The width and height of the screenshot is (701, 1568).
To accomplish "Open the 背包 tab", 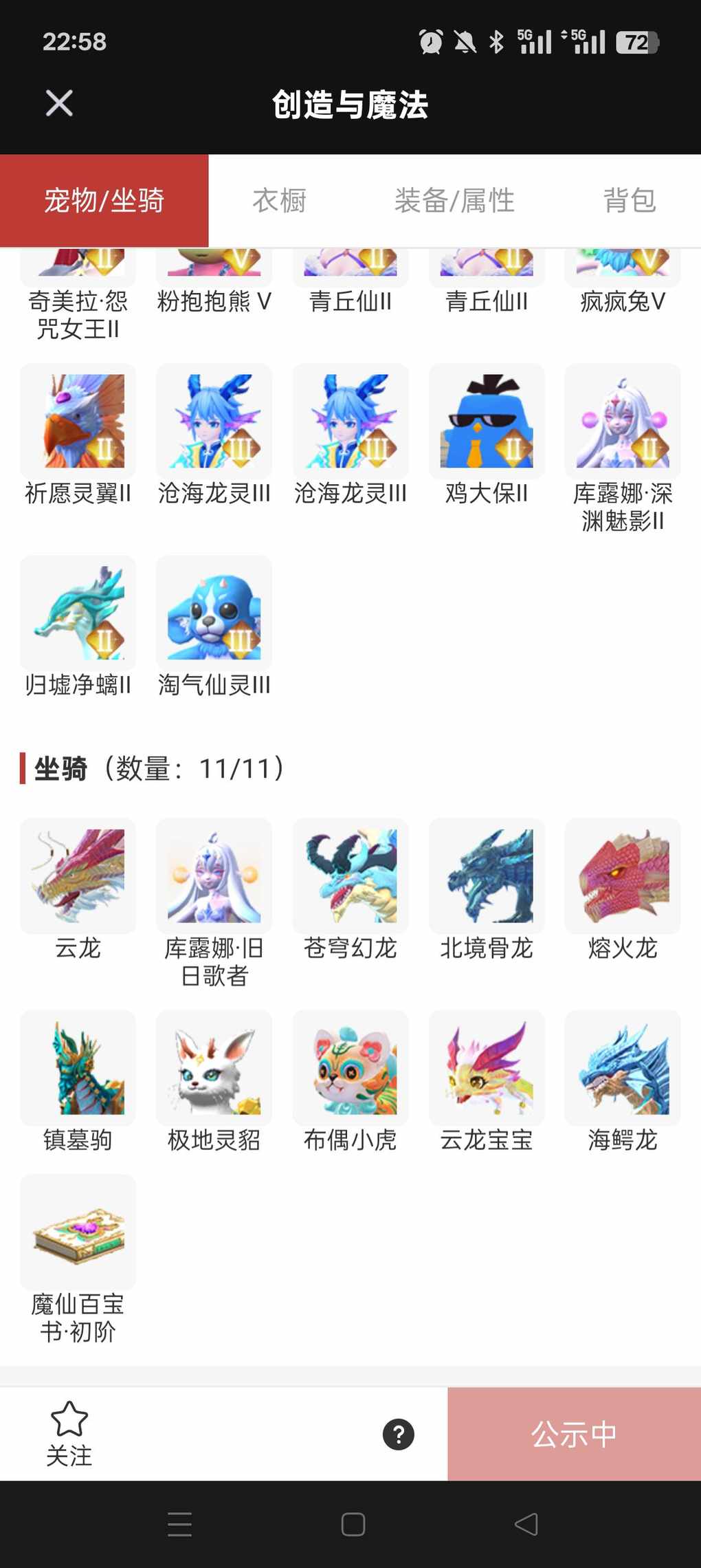I will click(629, 201).
